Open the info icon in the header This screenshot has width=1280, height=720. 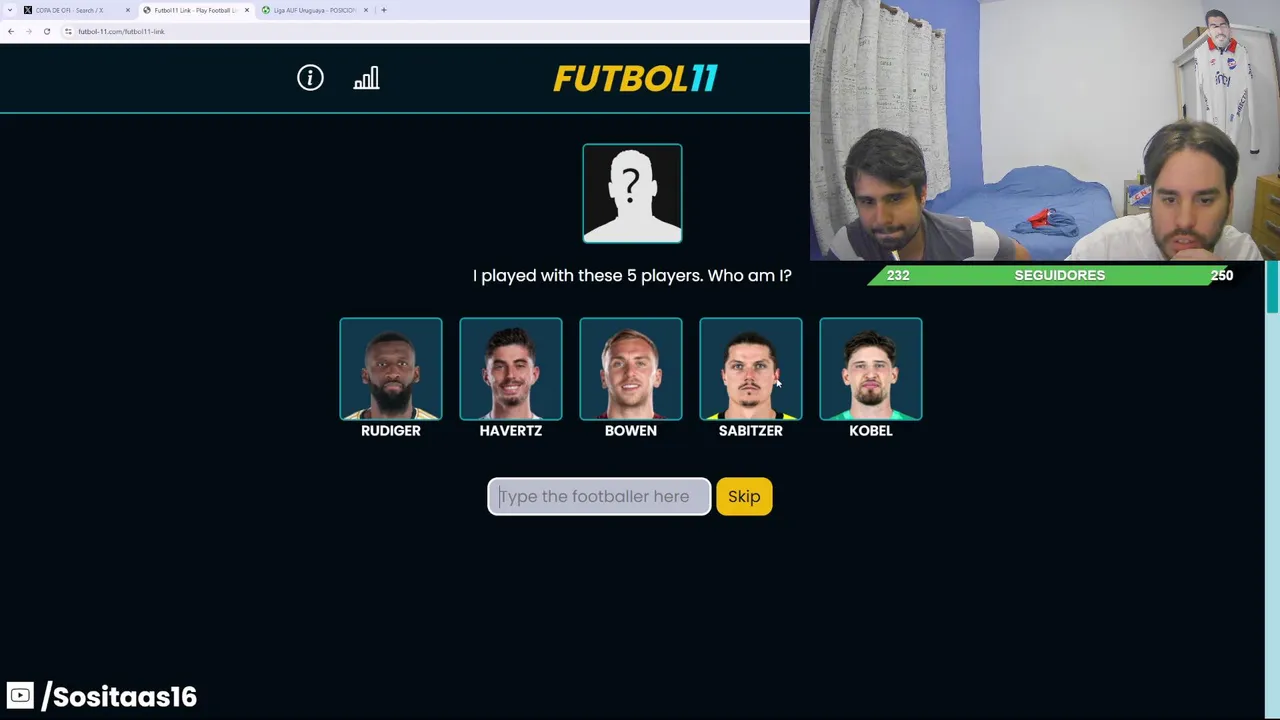coord(310,78)
